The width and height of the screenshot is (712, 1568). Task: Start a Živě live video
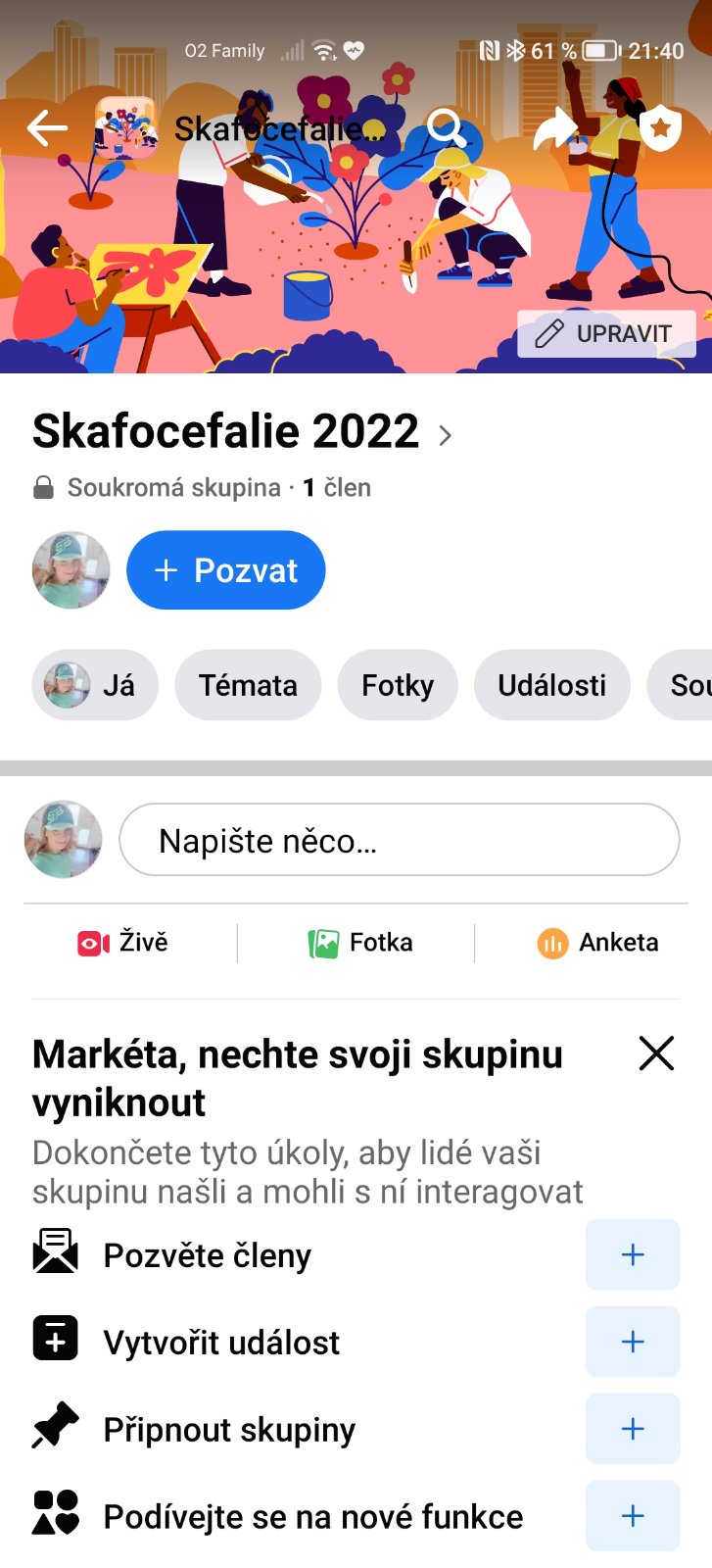point(123,943)
